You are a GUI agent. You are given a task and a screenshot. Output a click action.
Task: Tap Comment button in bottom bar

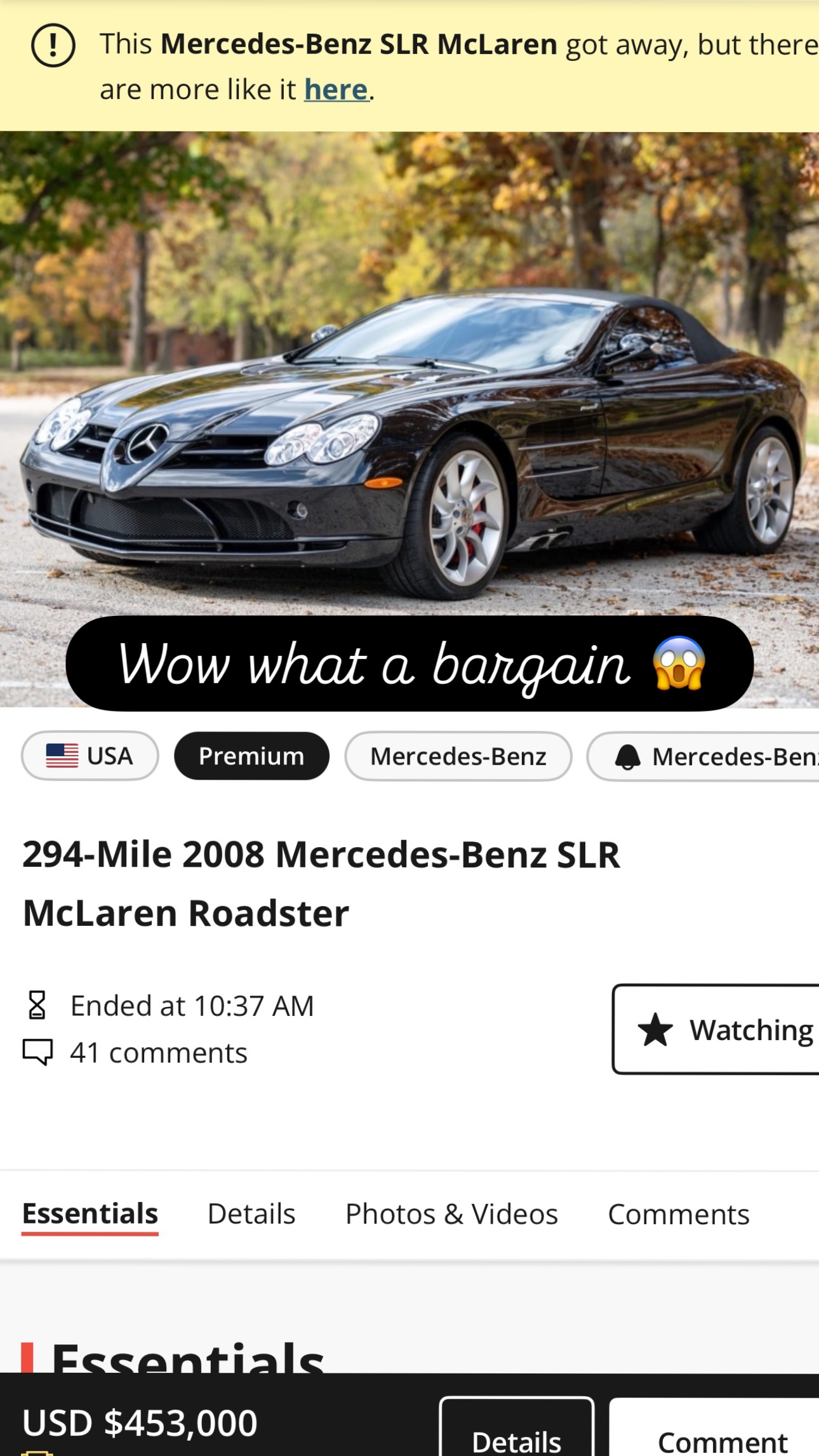(715, 1429)
